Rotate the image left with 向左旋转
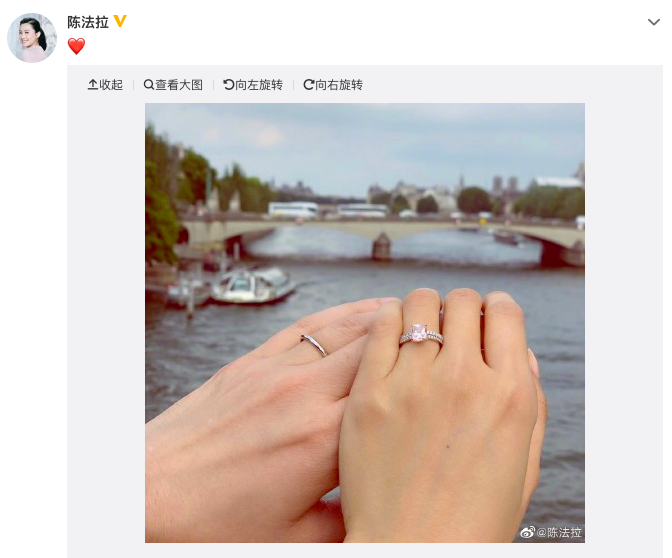 (x=253, y=85)
